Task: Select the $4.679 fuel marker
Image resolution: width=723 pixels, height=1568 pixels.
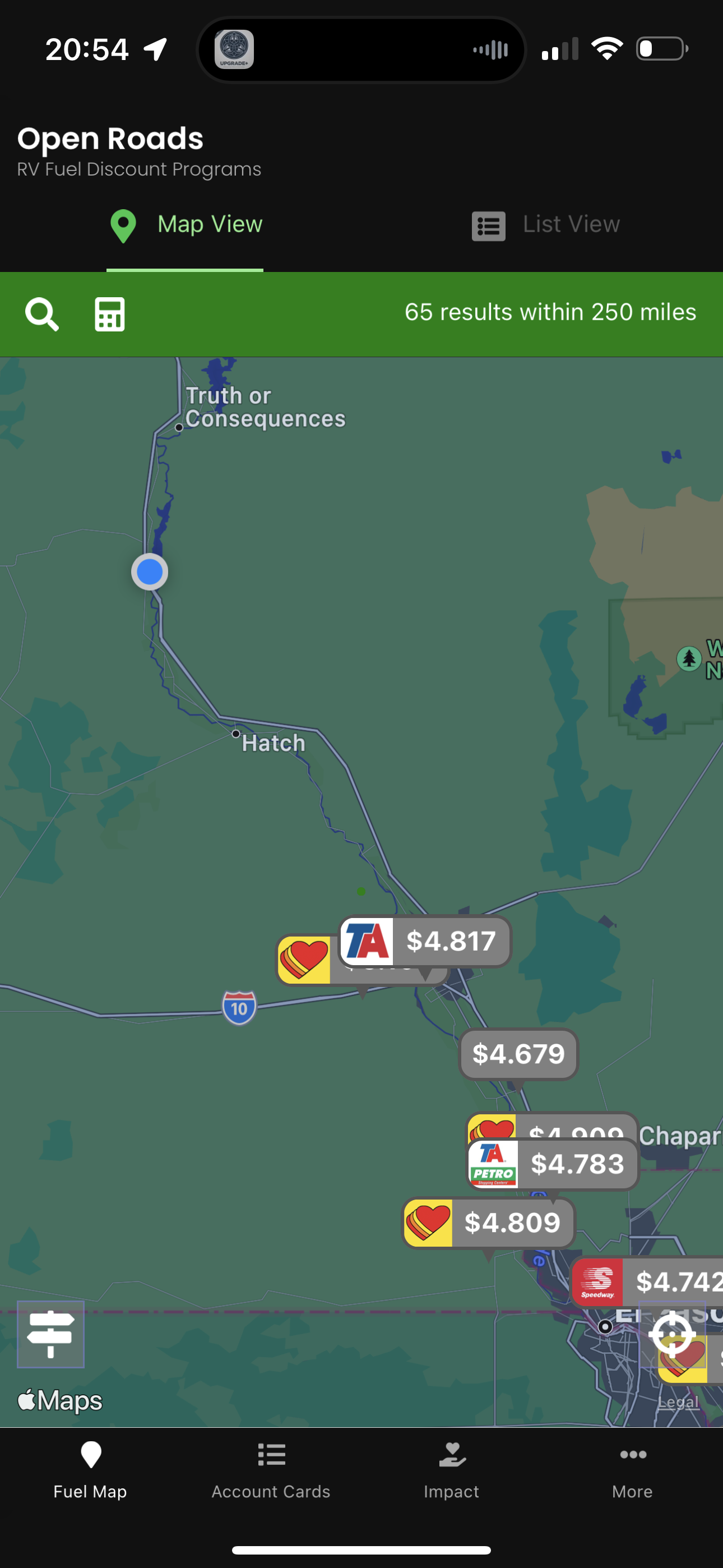Action: [518, 1054]
